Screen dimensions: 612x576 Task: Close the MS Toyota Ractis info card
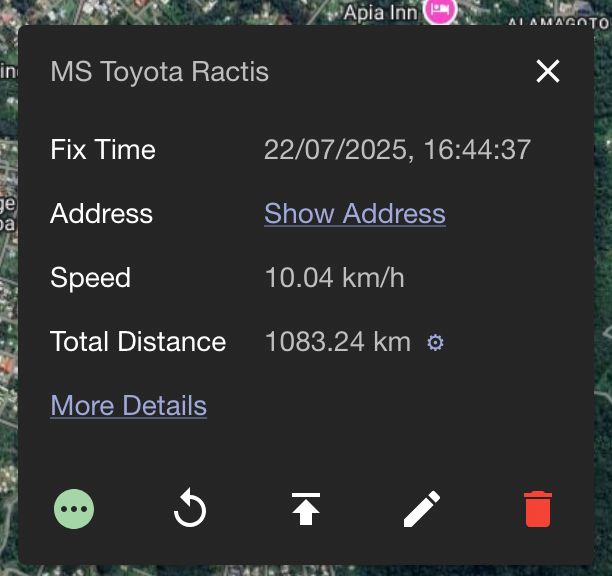pos(548,72)
